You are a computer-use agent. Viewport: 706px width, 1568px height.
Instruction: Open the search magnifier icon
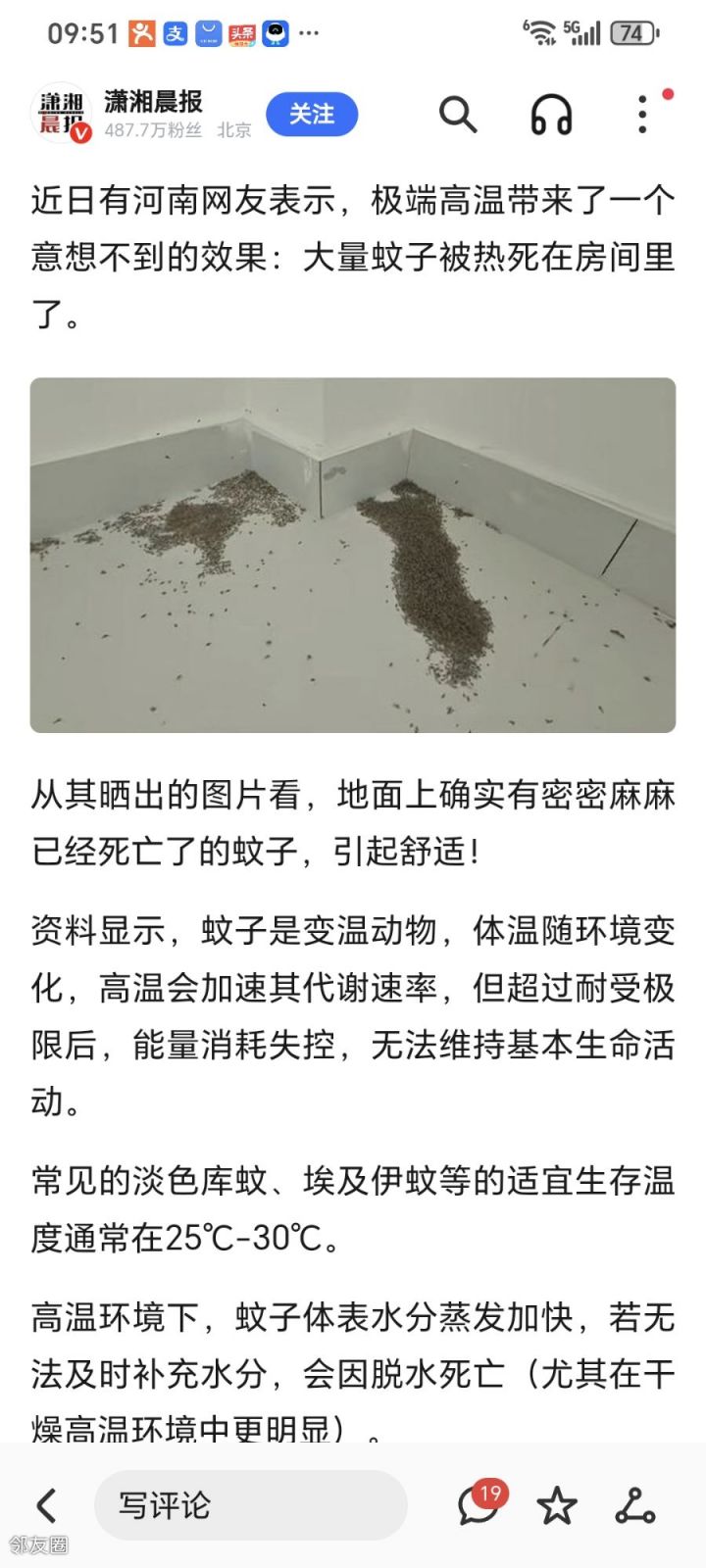click(457, 115)
